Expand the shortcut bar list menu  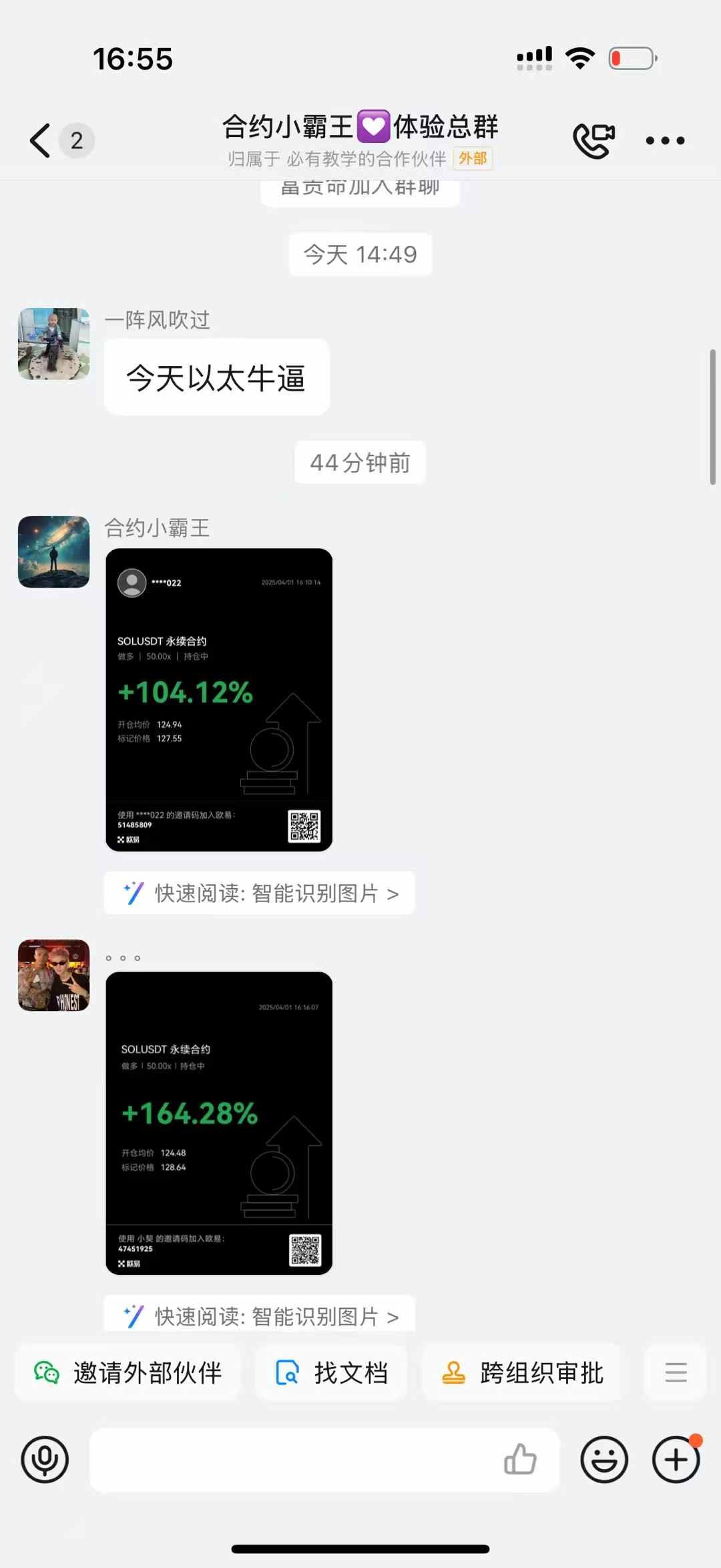tap(676, 1373)
